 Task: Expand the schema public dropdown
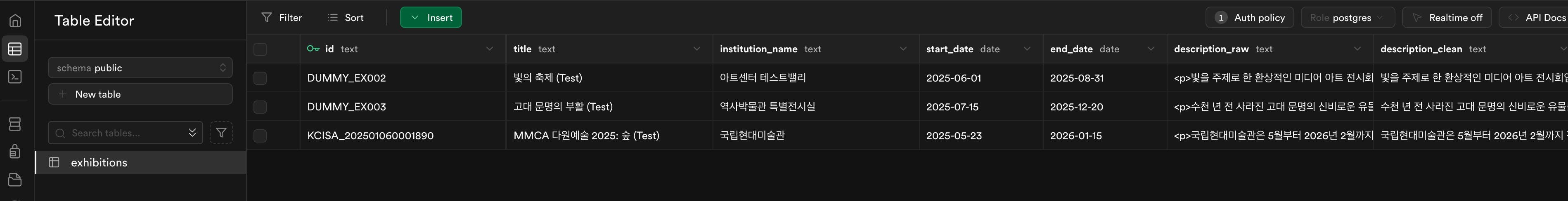click(x=140, y=68)
